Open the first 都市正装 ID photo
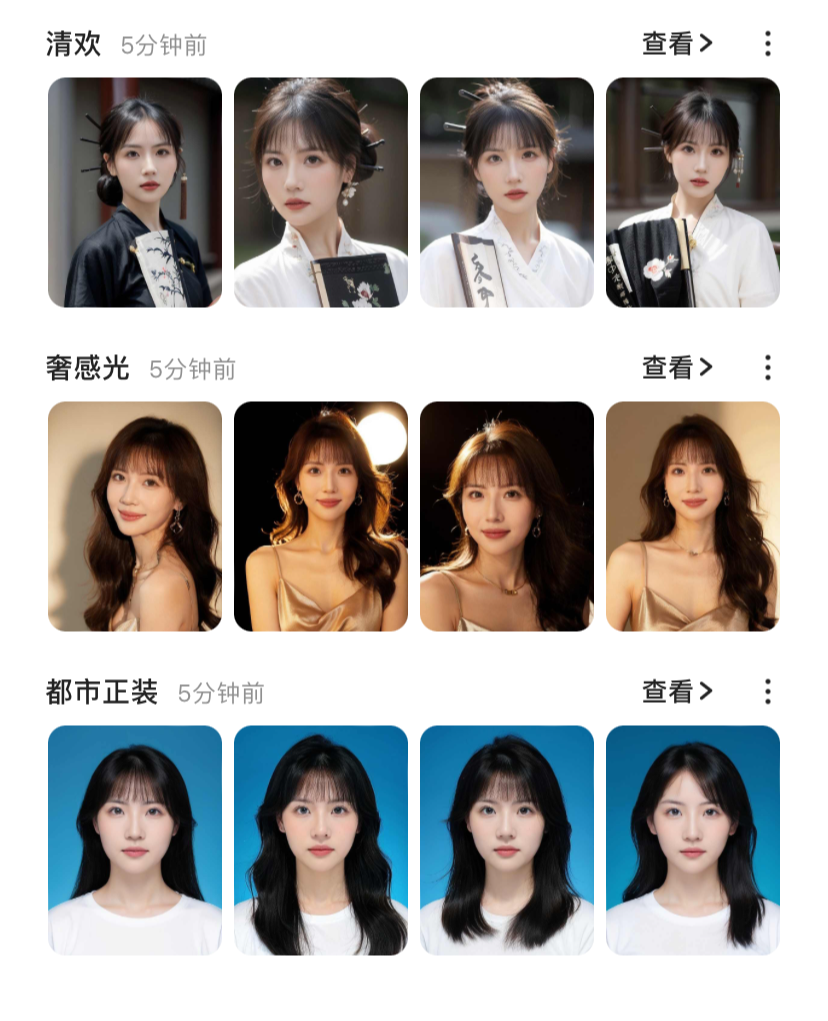This screenshot has height=1021, width=828. pos(135,840)
